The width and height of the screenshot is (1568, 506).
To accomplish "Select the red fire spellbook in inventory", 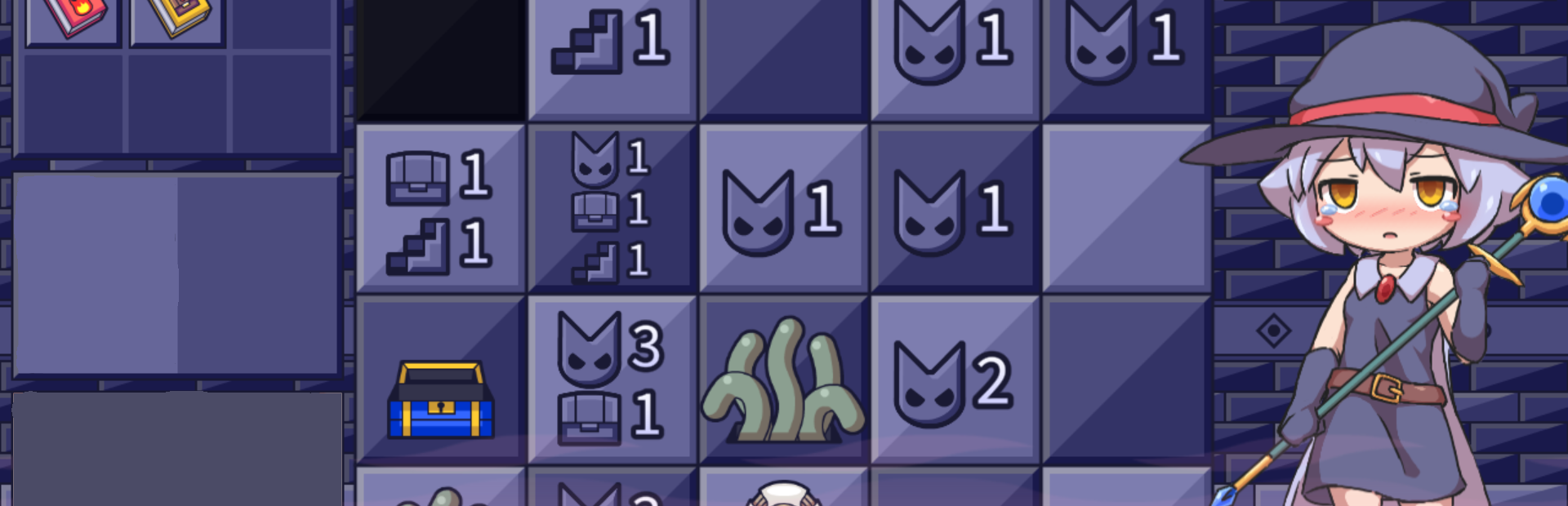I will pyautogui.click(x=74, y=16).
